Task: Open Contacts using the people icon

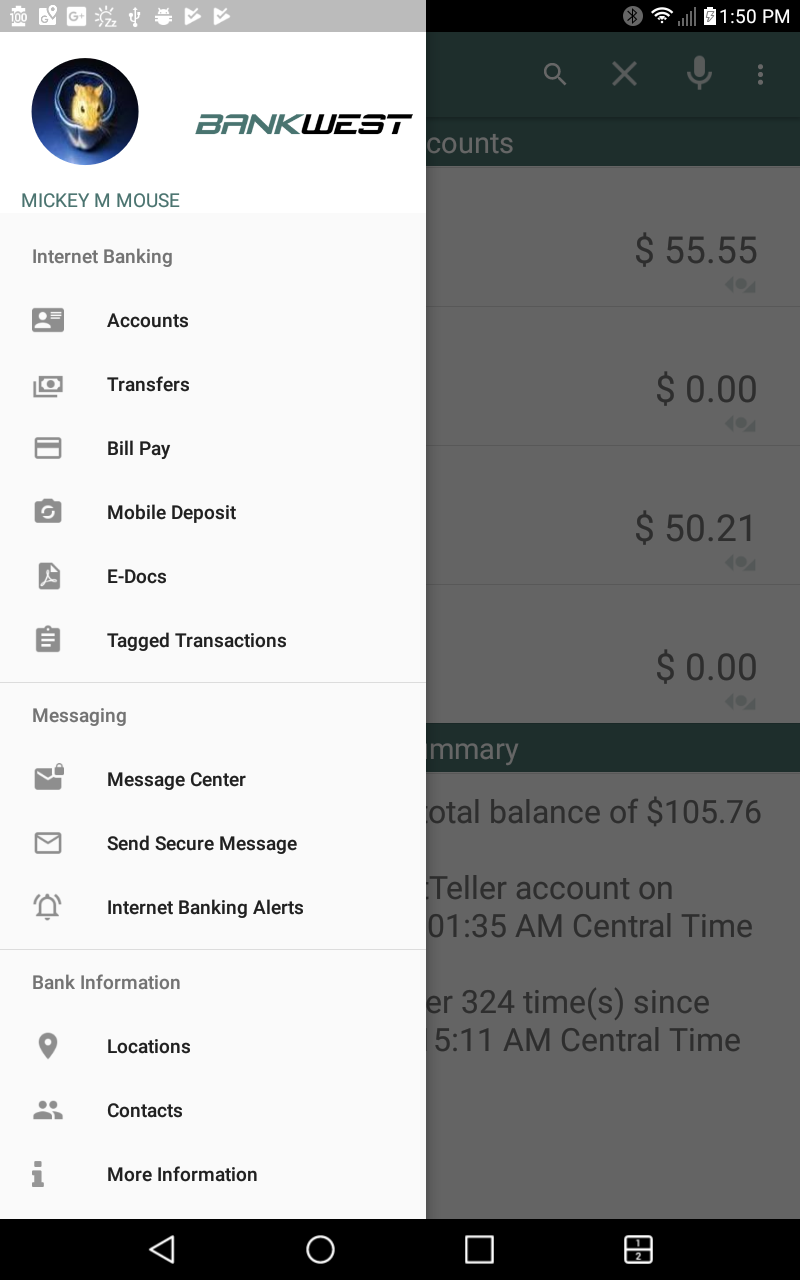Action: click(48, 1110)
